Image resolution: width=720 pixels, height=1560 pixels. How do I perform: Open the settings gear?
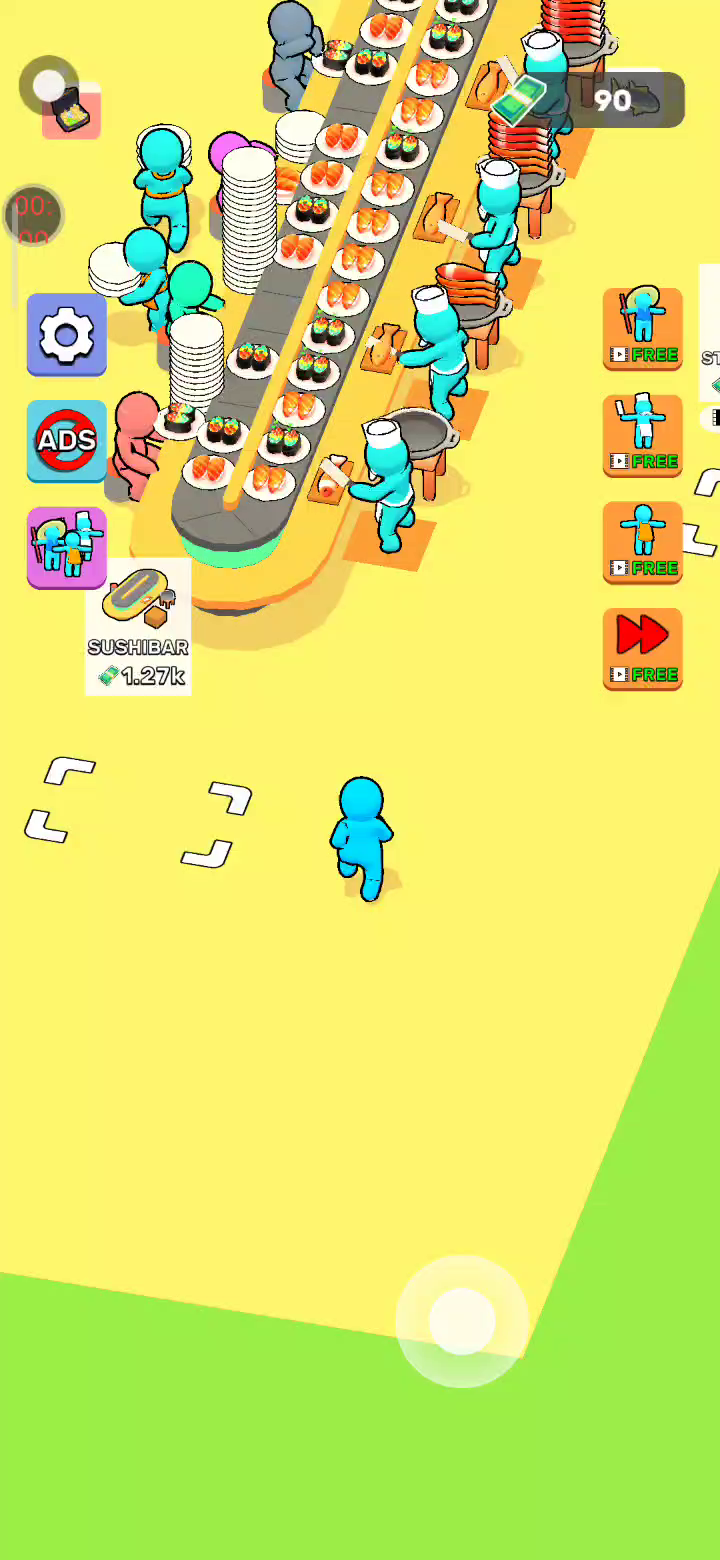pos(66,334)
